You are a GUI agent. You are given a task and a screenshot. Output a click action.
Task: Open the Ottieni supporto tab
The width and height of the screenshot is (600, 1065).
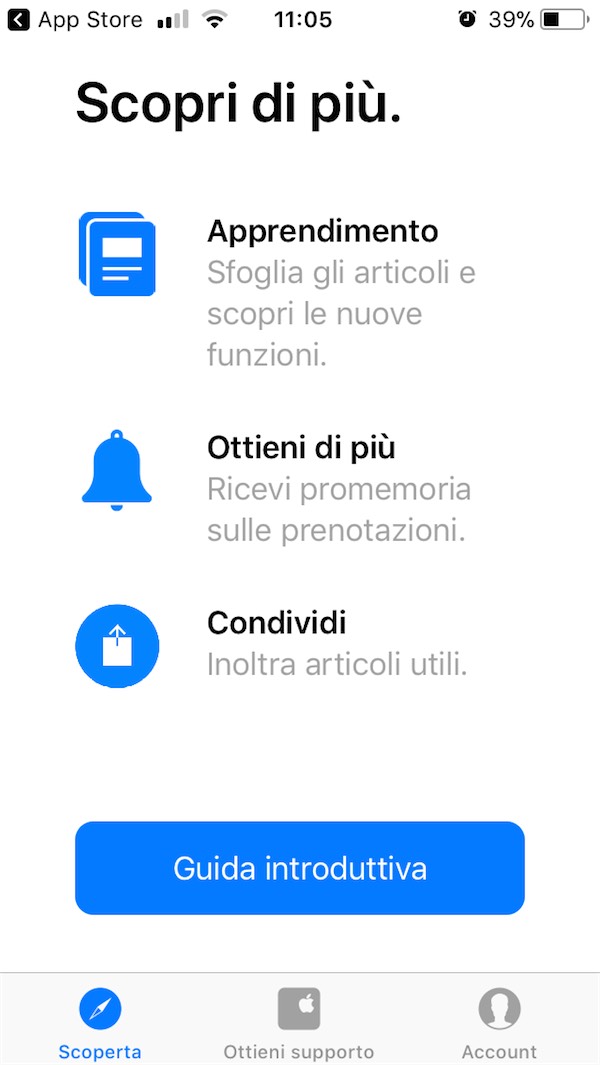(299, 1022)
